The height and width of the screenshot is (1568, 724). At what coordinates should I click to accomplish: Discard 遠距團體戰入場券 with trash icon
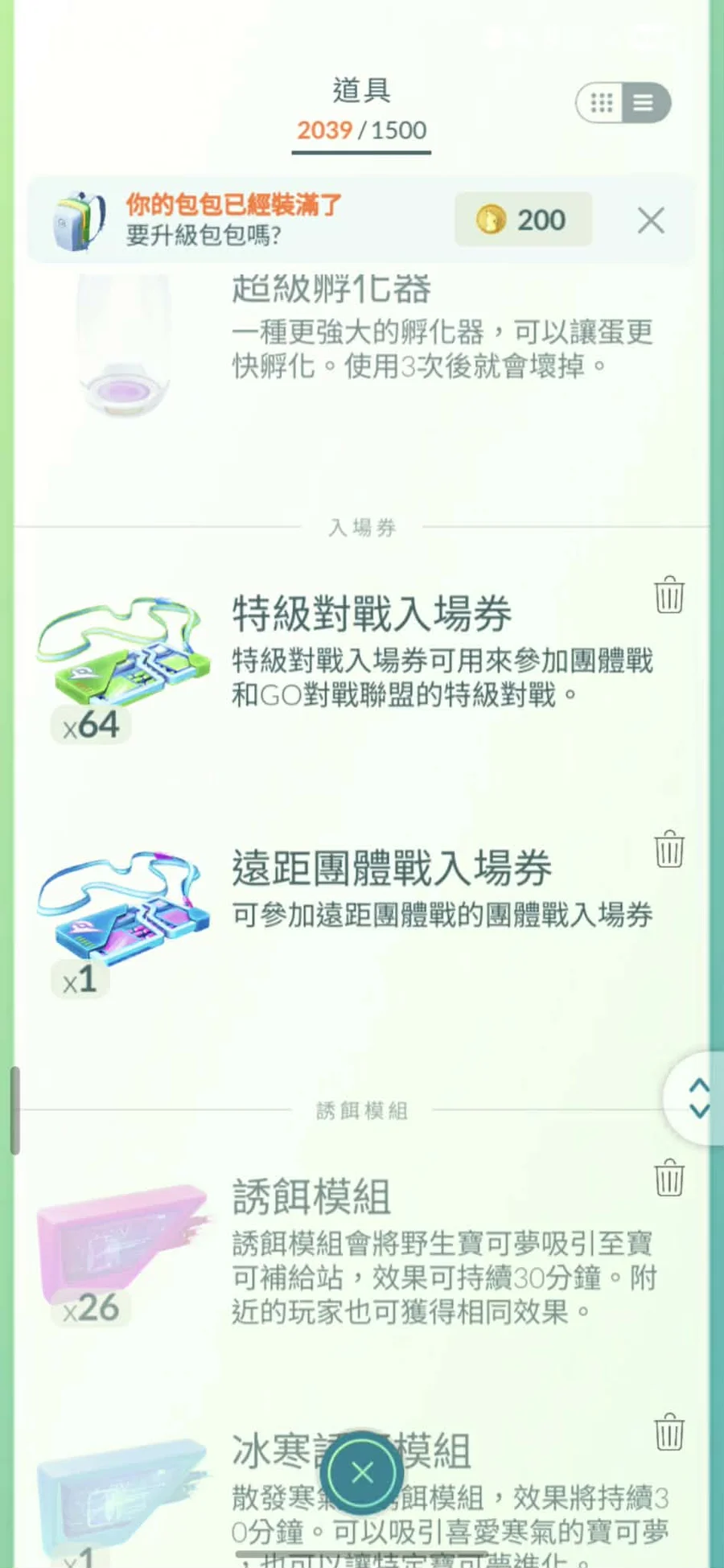coord(668,850)
